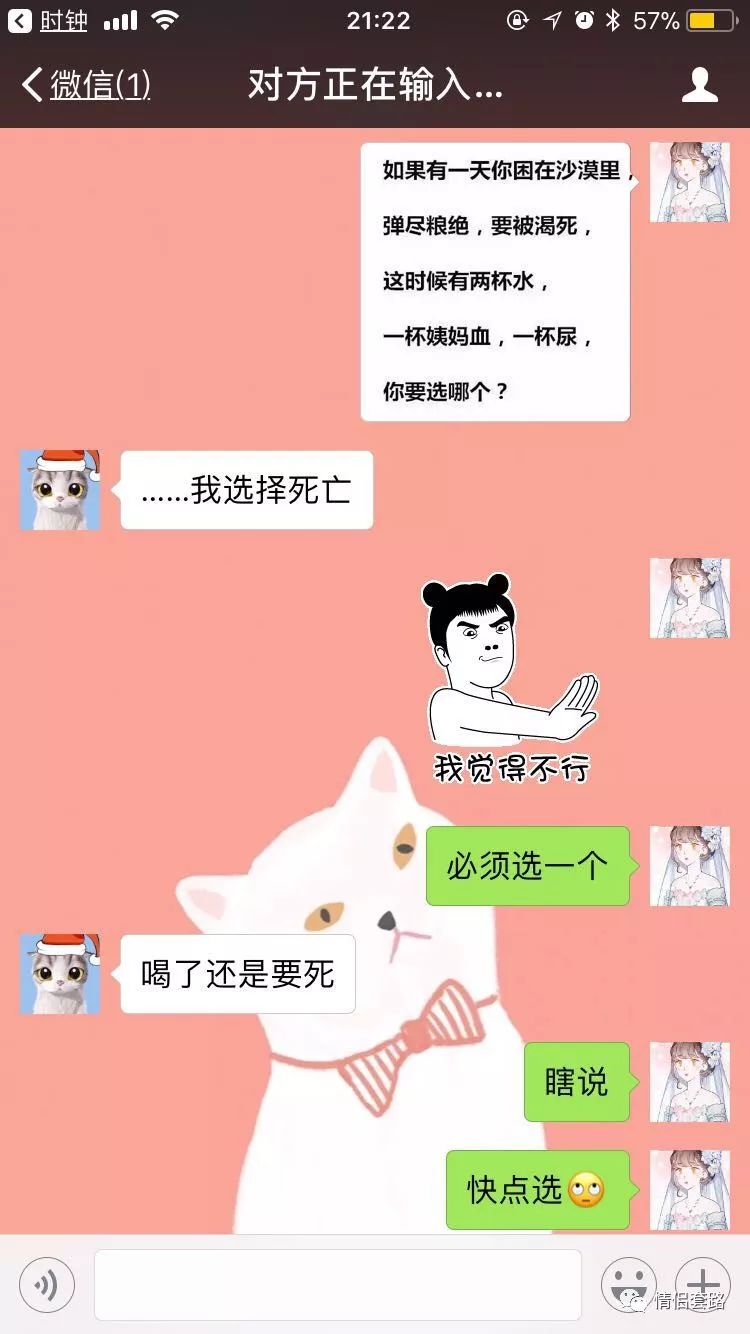Open the contact profile icon

point(699,86)
